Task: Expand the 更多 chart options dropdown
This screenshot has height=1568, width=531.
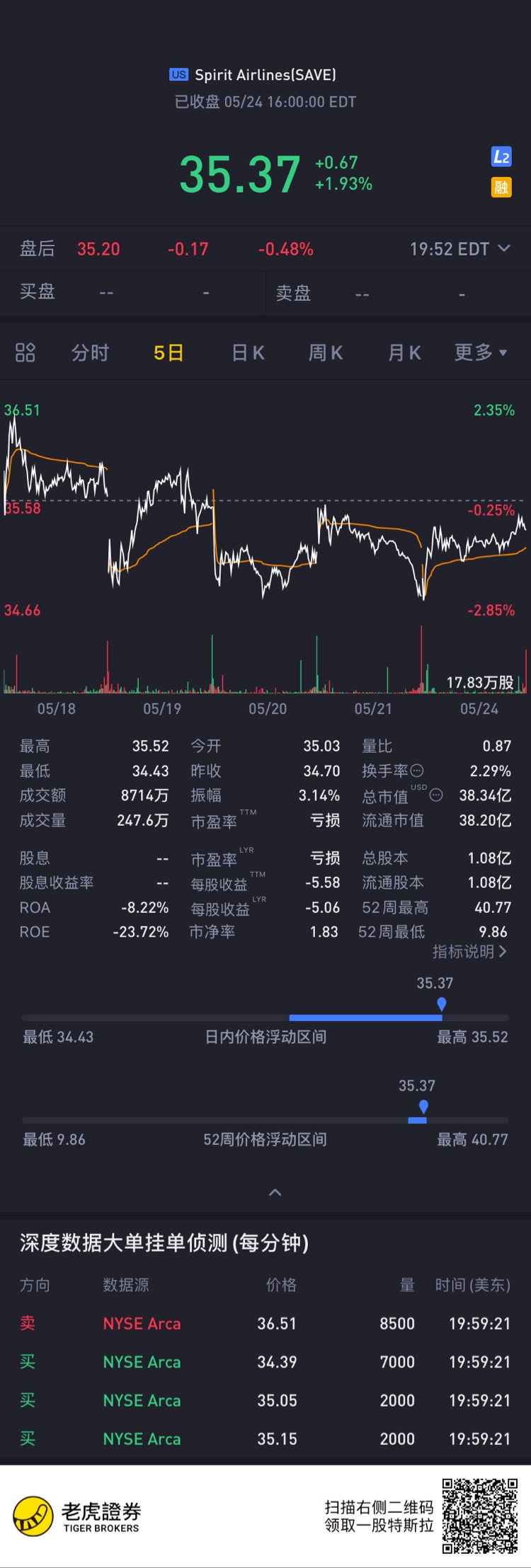Action: coord(481,352)
